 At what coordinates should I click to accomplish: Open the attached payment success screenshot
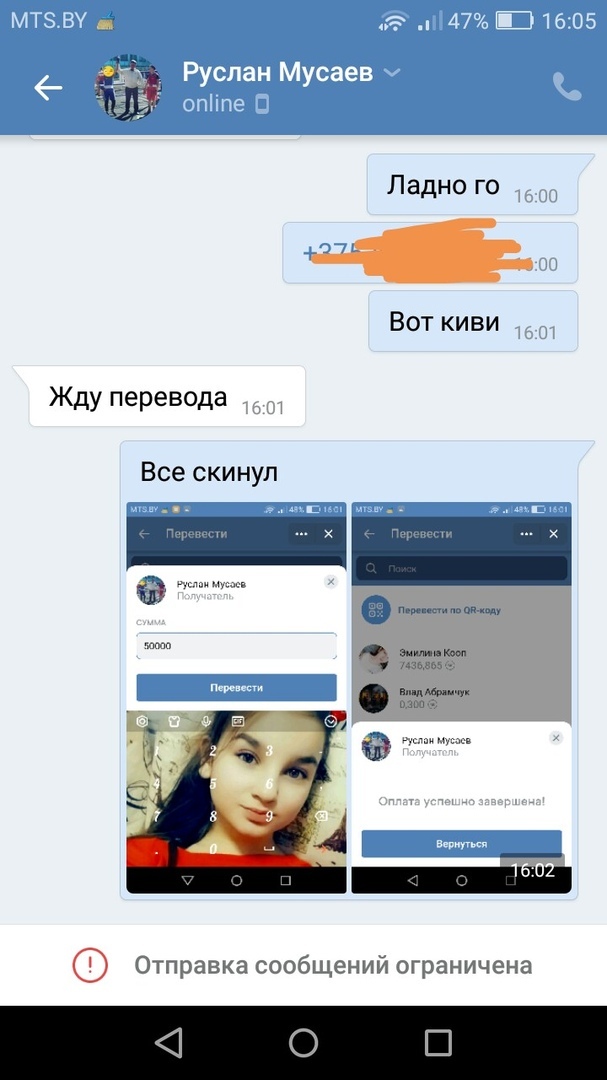tap(461, 697)
